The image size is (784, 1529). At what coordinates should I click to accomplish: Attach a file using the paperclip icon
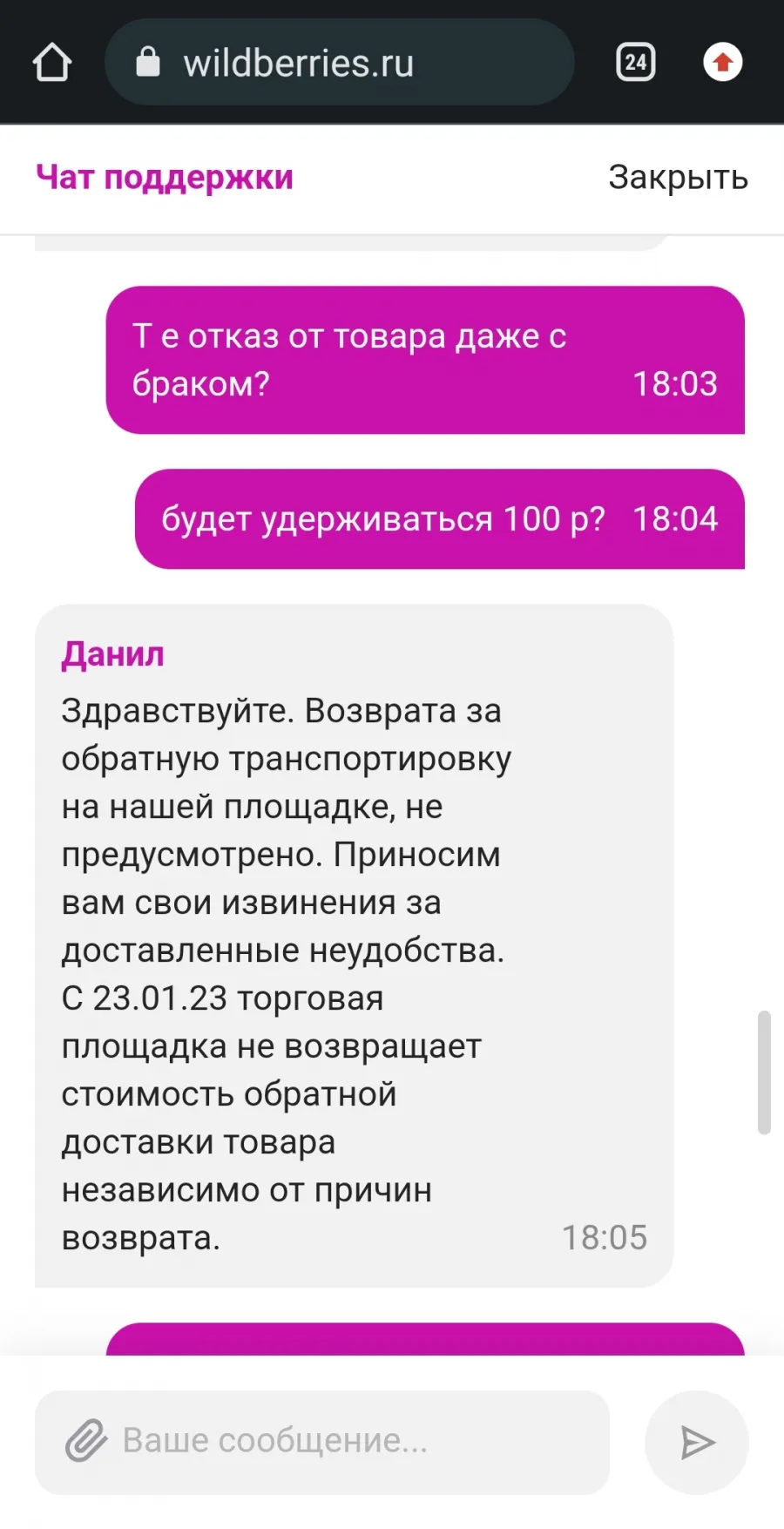(x=86, y=1441)
